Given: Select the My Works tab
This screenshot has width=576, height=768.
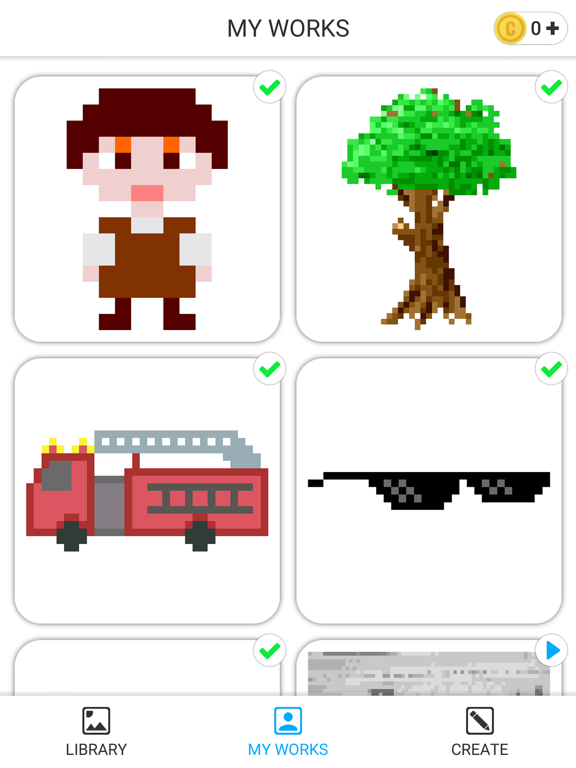Looking at the screenshot, I should coord(288,732).
